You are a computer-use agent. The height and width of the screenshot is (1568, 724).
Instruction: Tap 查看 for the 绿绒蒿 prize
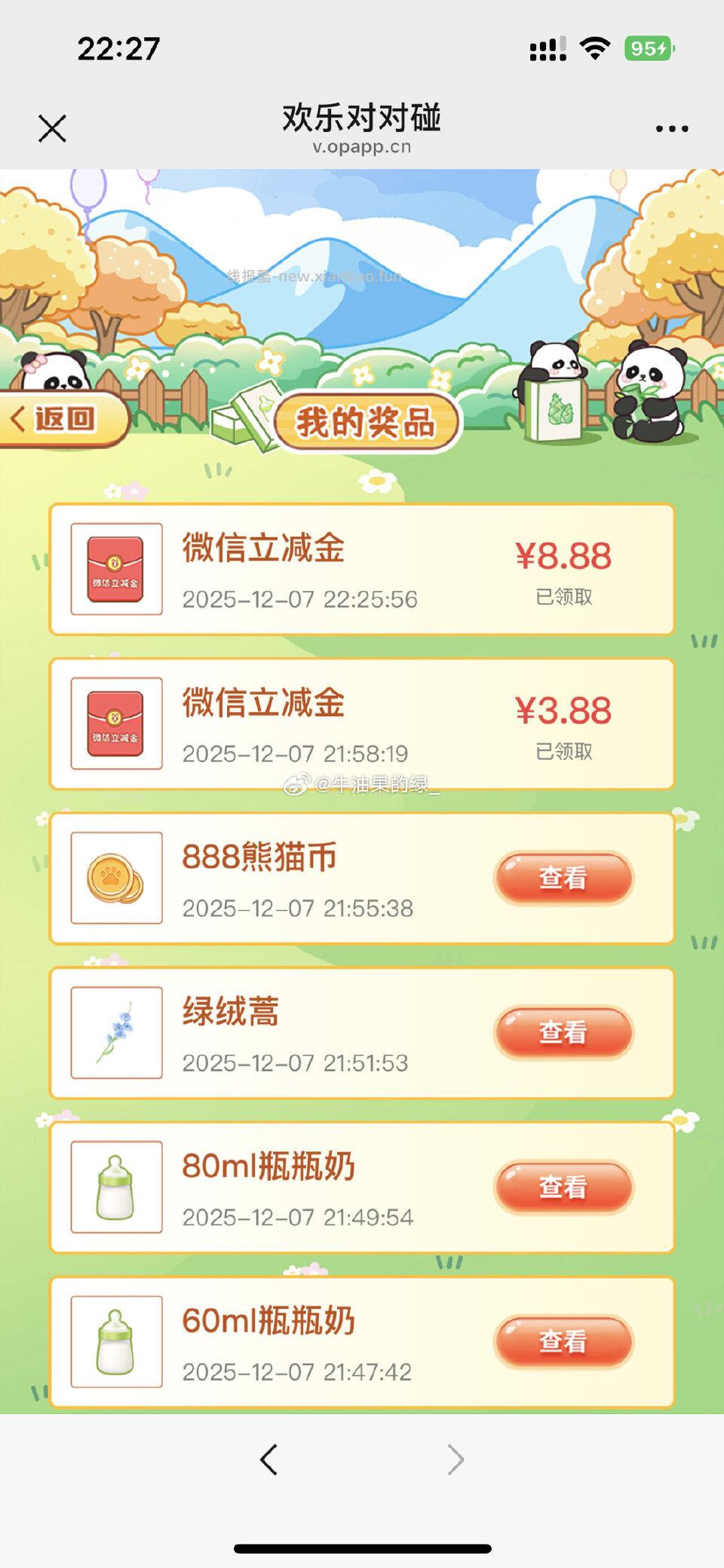pyautogui.click(x=563, y=1033)
